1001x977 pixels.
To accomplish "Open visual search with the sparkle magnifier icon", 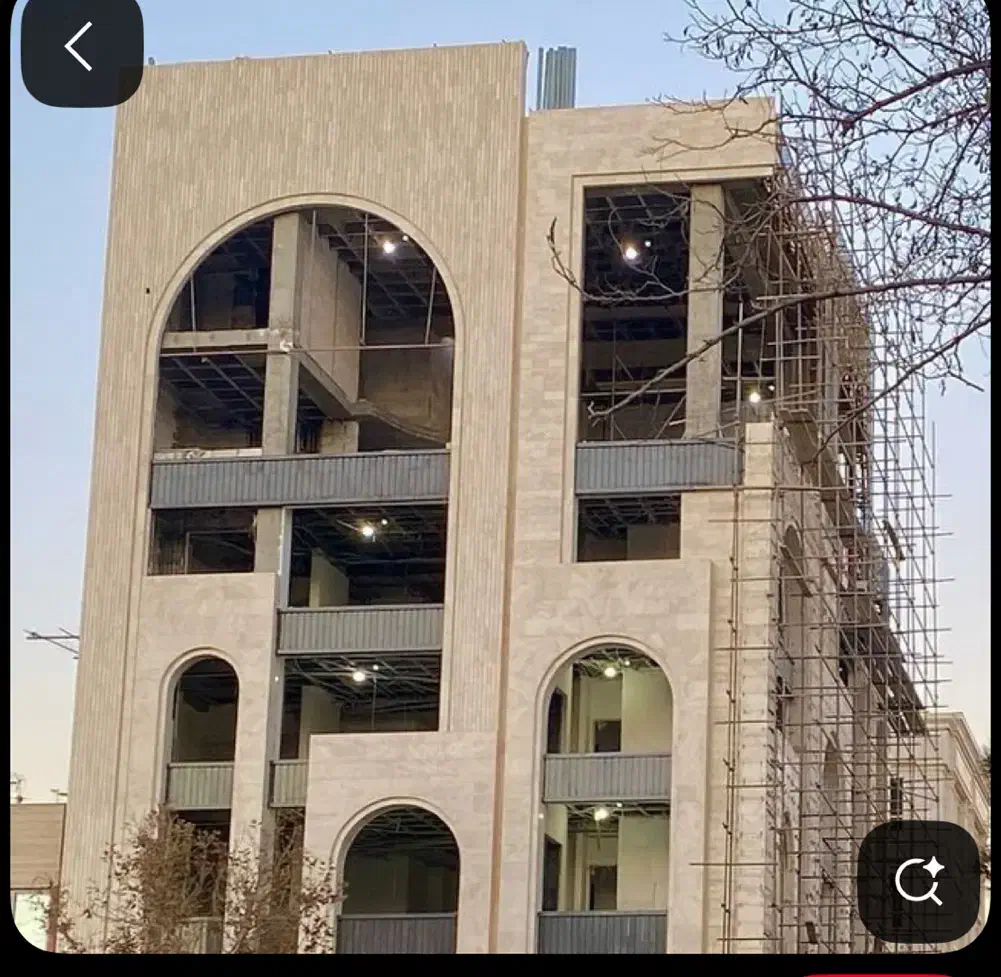I will 918,881.
